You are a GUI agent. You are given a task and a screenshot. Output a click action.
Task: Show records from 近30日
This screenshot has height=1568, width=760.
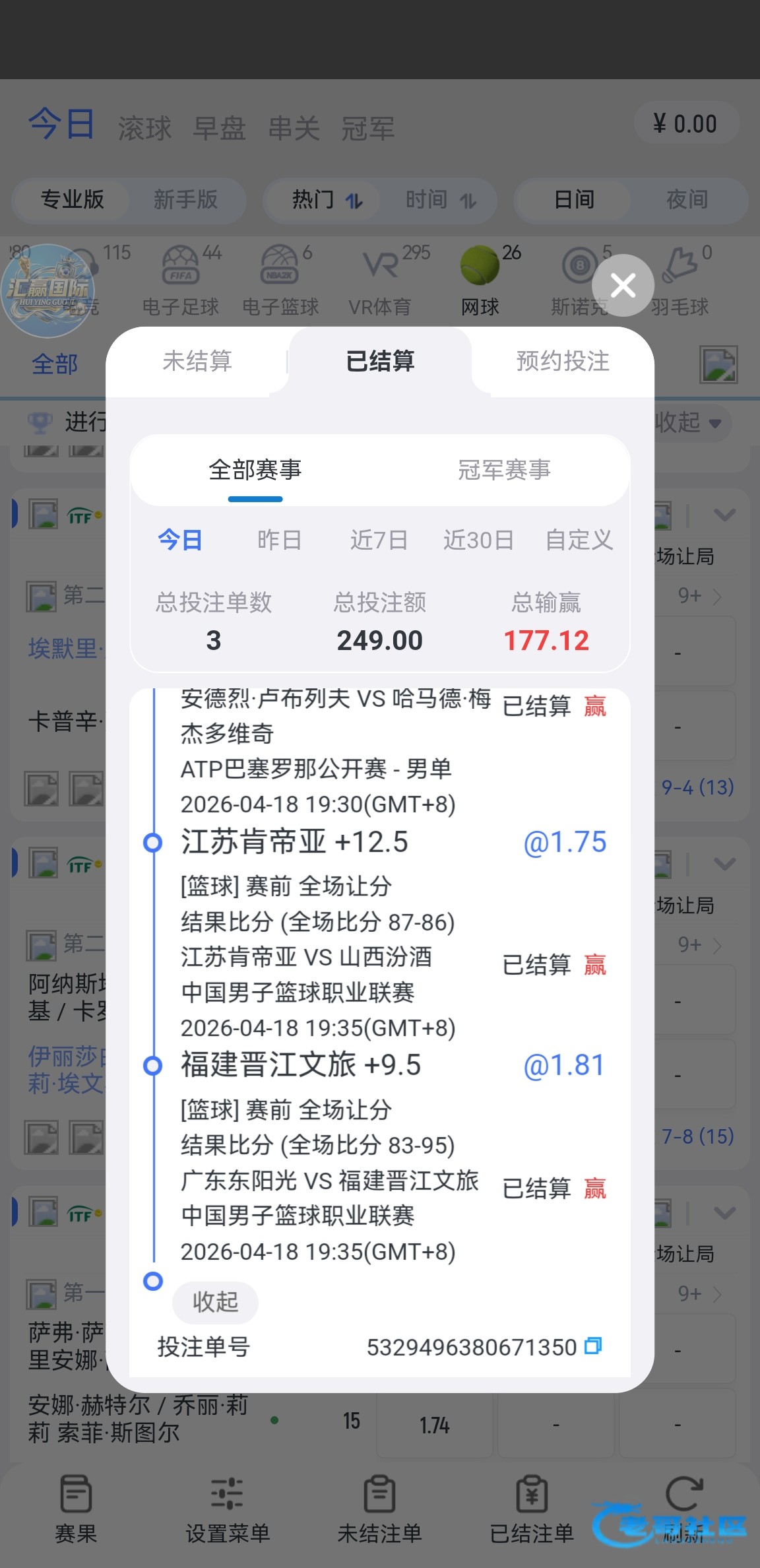tap(478, 540)
